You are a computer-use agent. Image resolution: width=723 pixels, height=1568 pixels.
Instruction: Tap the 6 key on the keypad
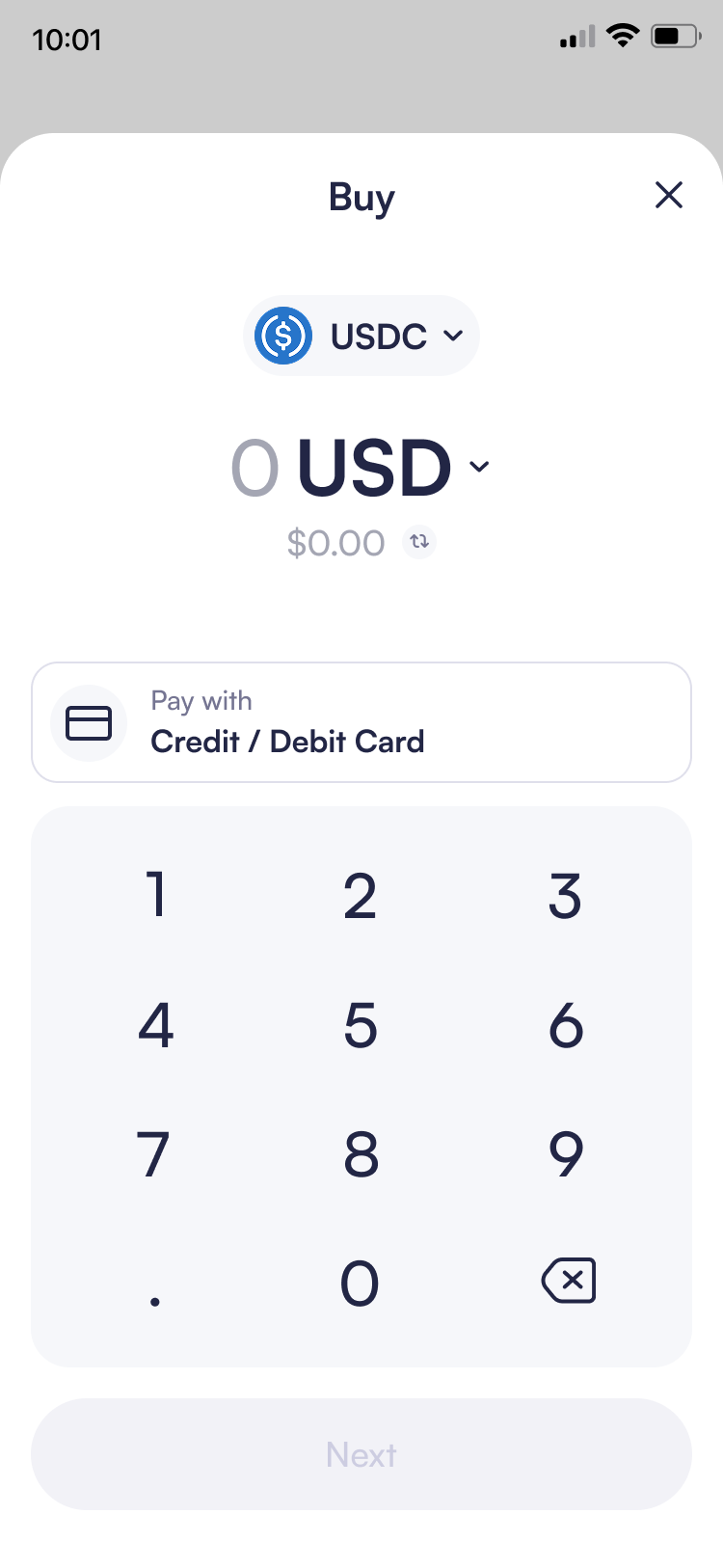[566, 1024]
